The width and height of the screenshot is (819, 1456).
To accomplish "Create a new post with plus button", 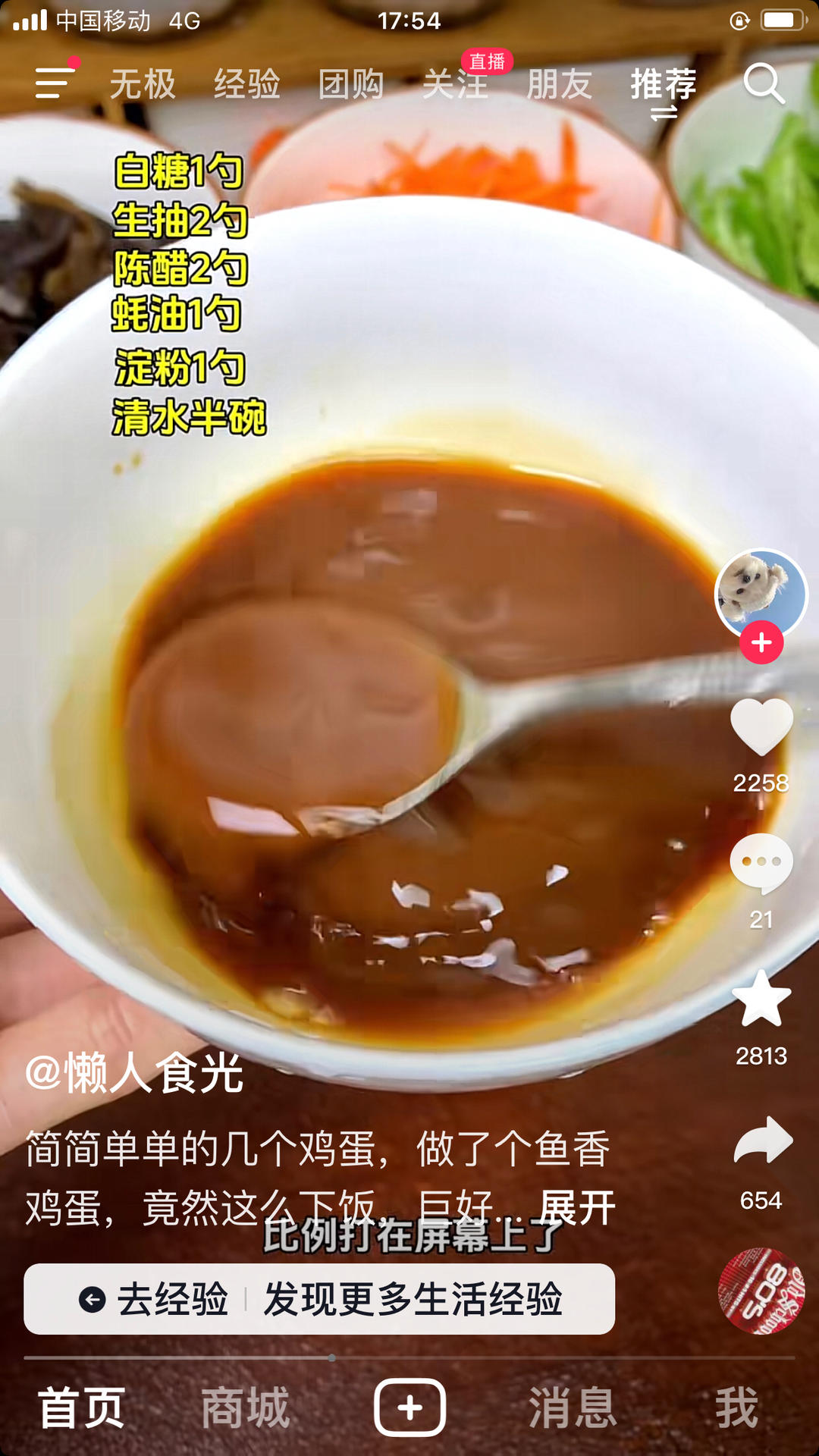I will pos(409,1407).
